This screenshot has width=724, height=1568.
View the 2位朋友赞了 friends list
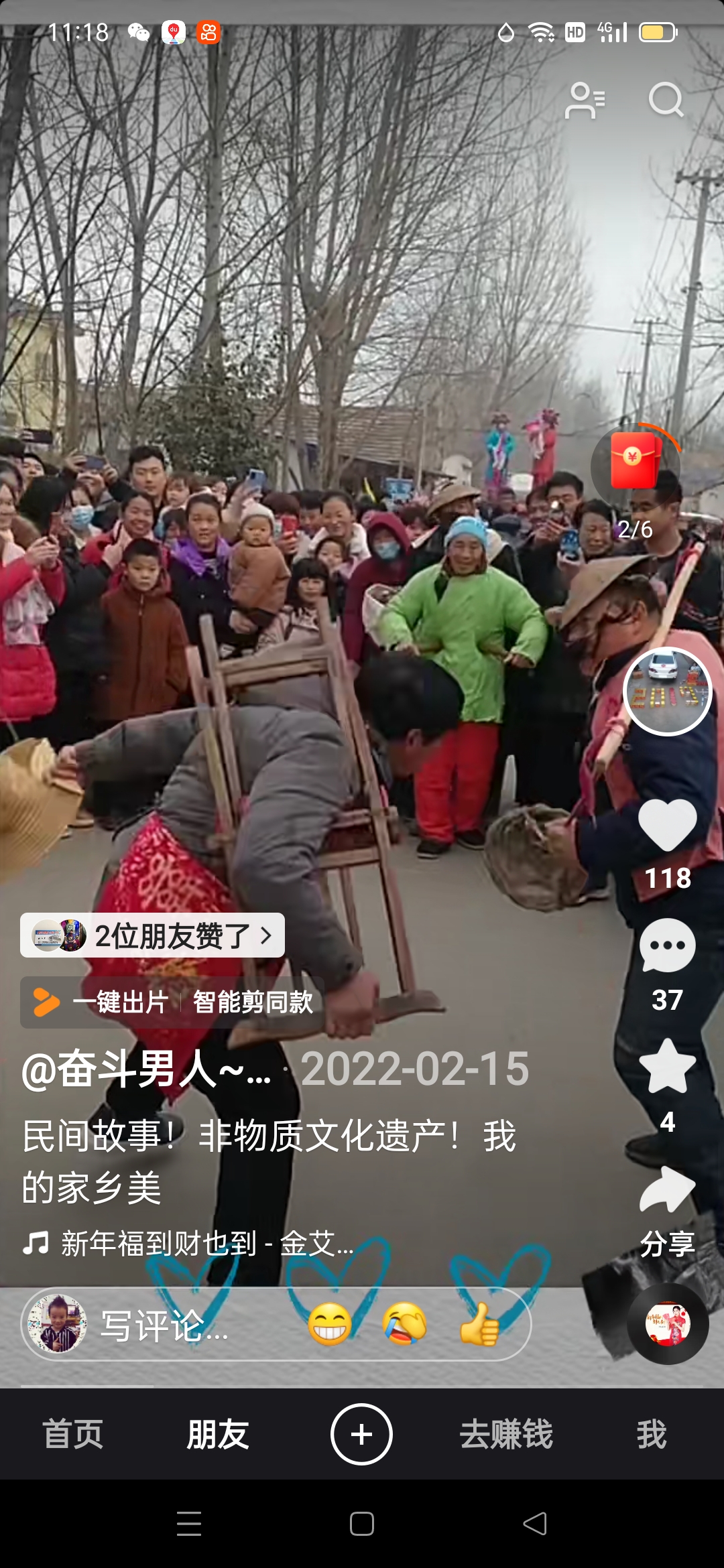coord(153,935)
